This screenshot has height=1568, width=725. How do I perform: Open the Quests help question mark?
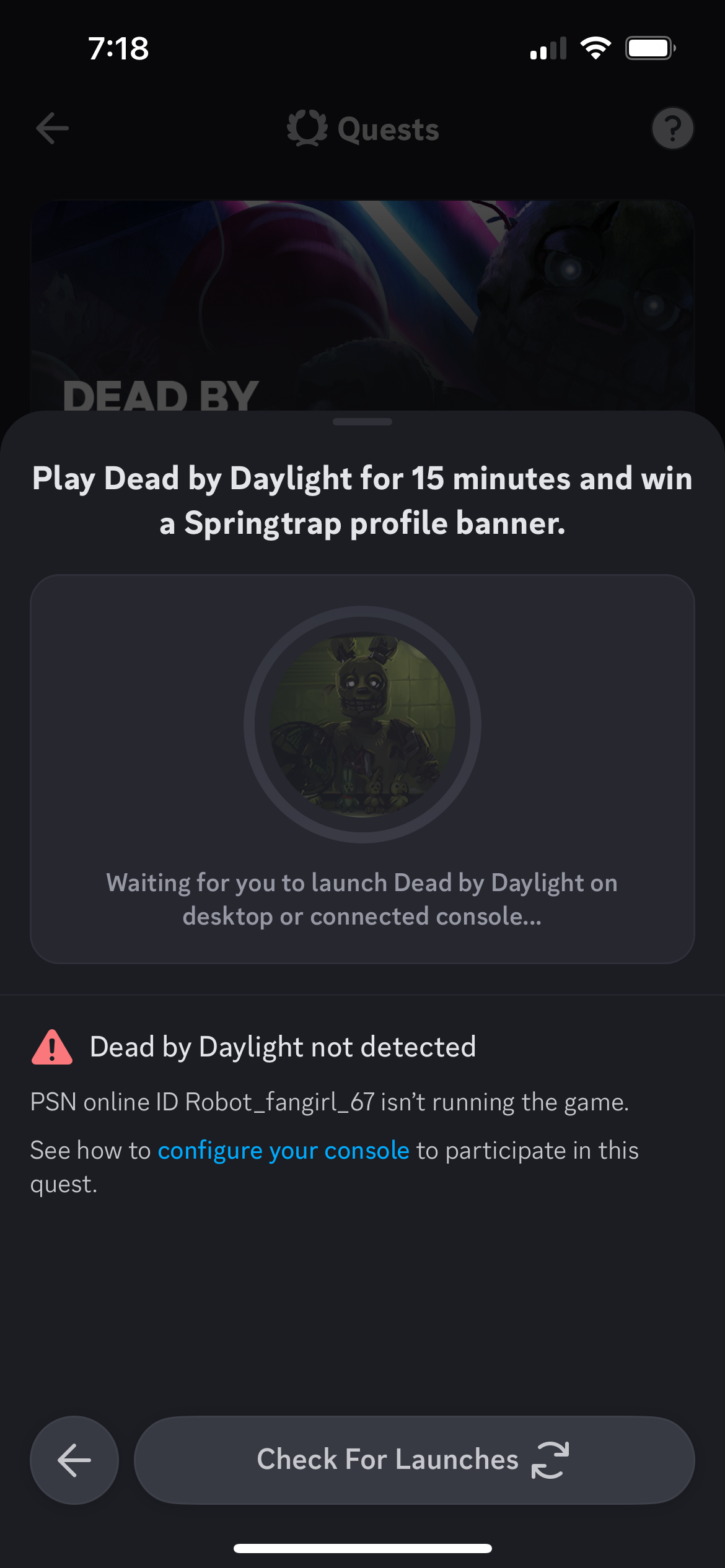coord(672,129)
